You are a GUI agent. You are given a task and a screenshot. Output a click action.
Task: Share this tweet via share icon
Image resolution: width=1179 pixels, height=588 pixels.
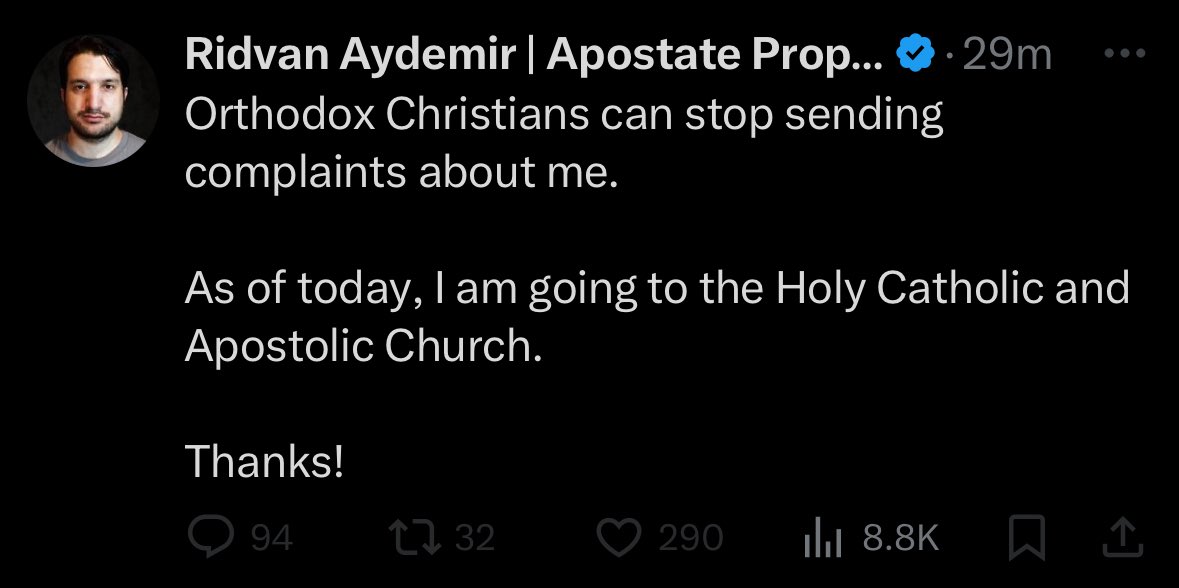click(x=1120, y=539)
